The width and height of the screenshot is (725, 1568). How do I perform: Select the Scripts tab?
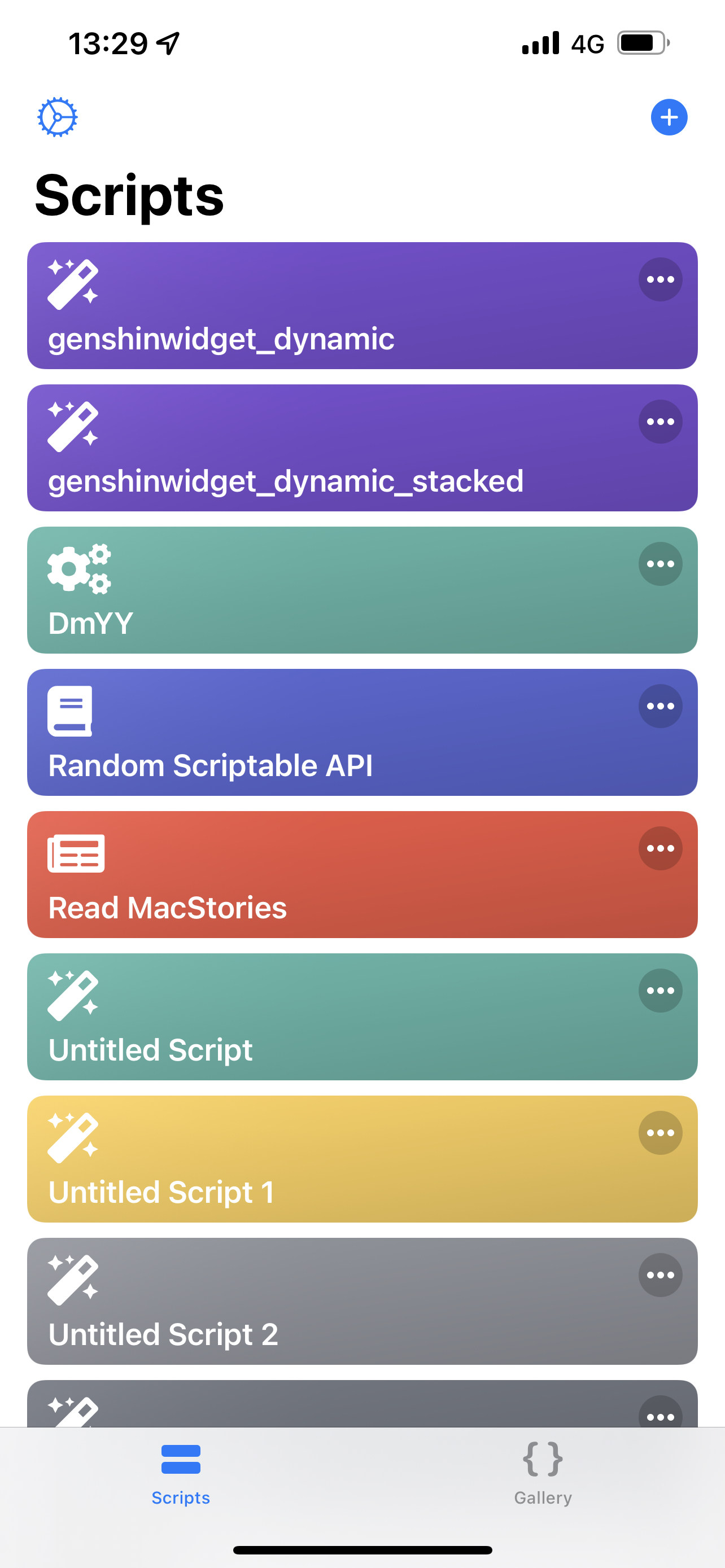[x=181, y=1473]
